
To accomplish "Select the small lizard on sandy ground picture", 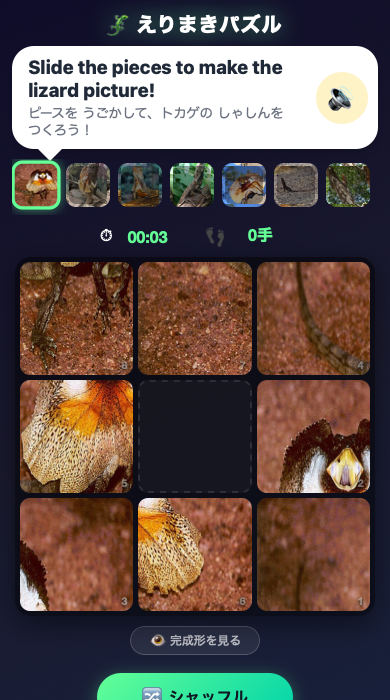I will tap(296, 185).
